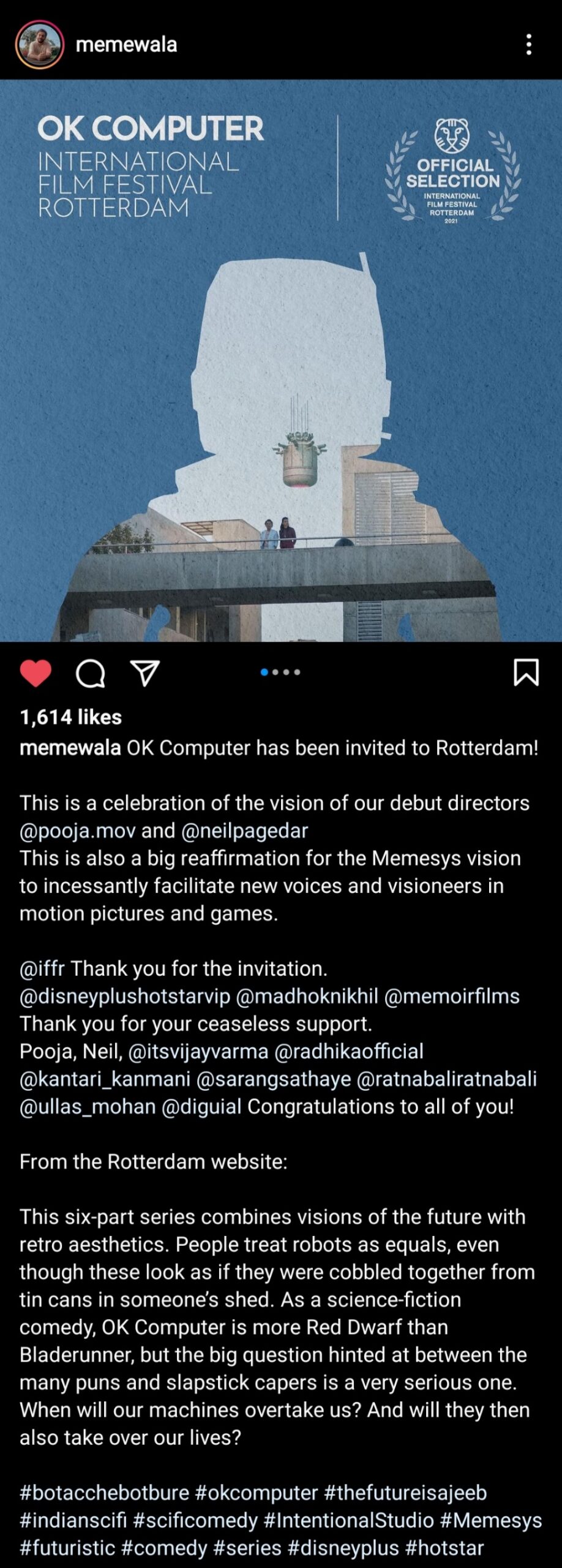Visit @memoirfilms profile
562x1568 pixels.
click(452, 996)
